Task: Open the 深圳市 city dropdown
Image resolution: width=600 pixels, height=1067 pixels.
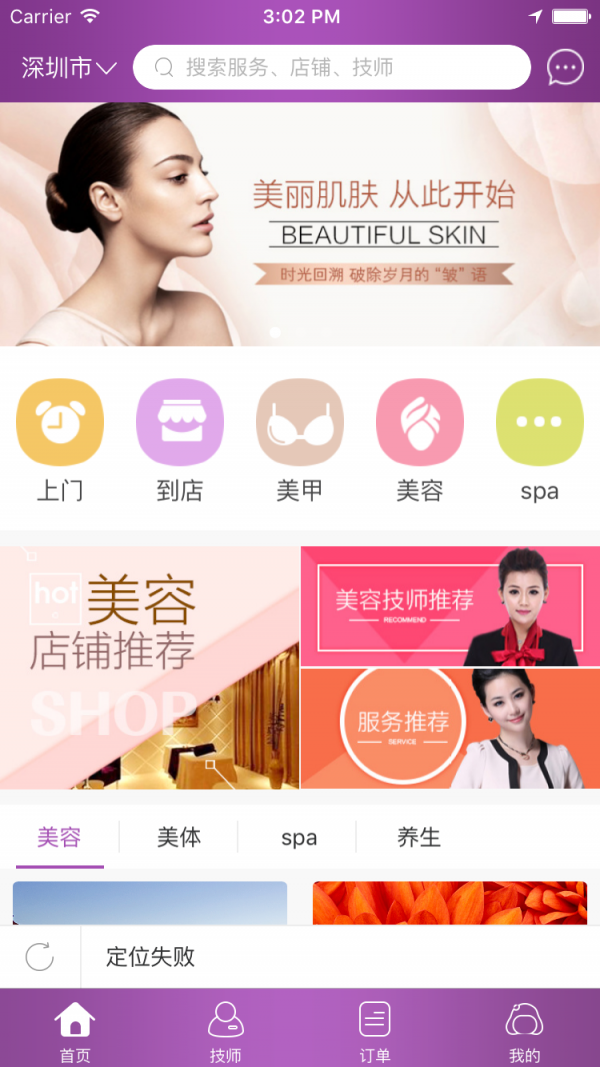Action: pyautogui.click(x=69, y=68)
